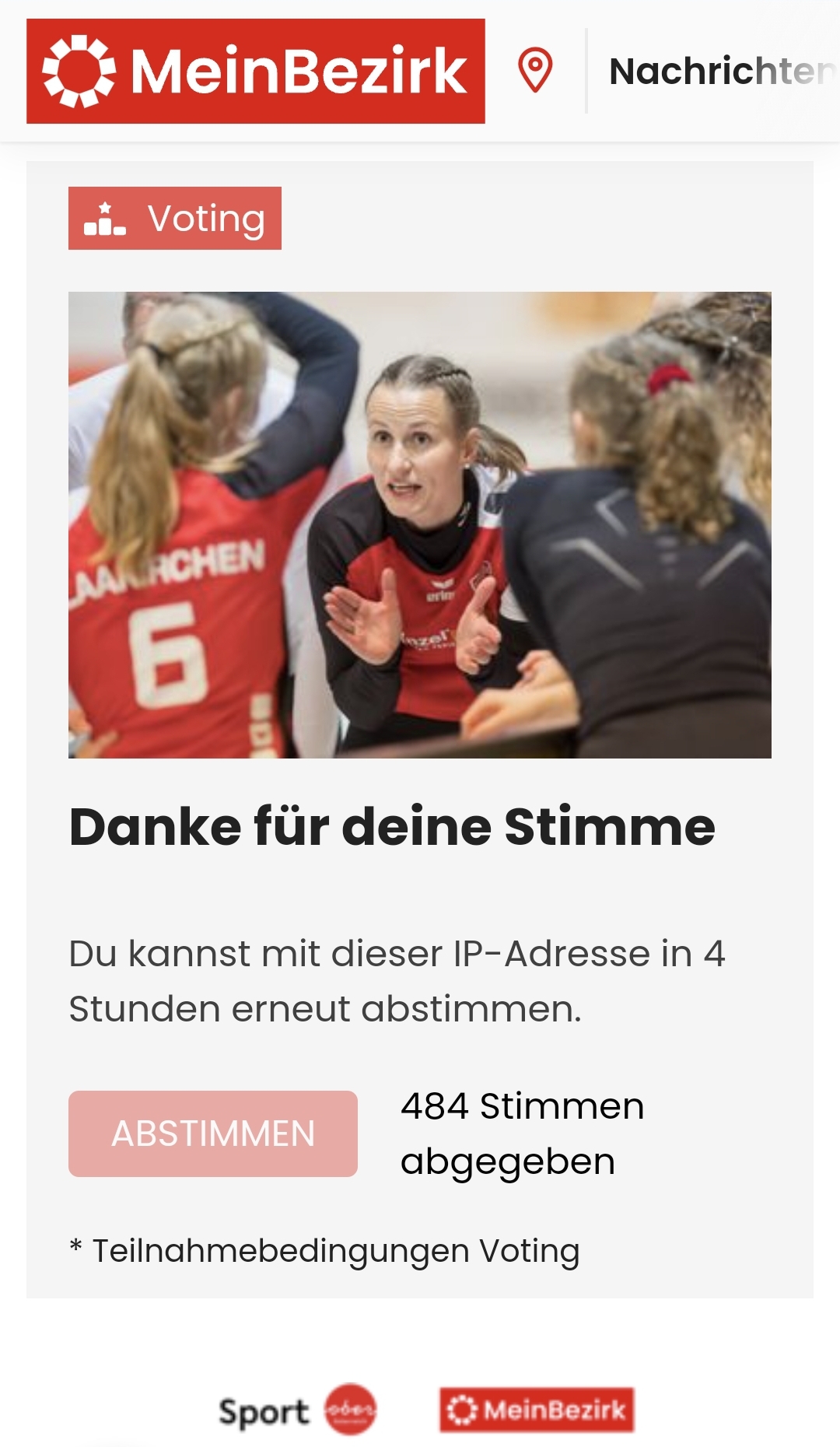This screenshot has height=1447, width=840.
Task: Open the location pin selector
Action: pyautogui.click(x=535, y=70)
